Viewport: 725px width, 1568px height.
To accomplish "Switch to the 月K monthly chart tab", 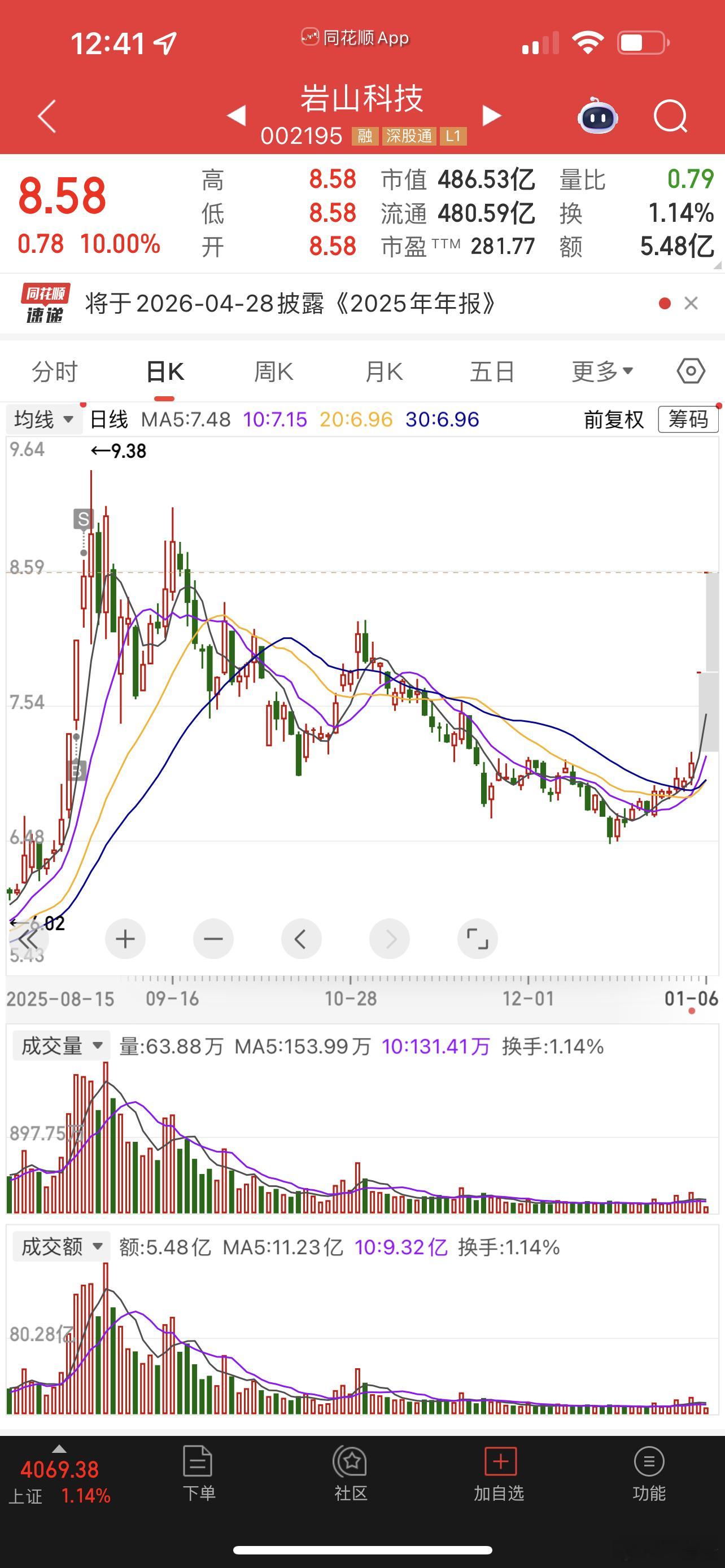I will [383, 370].
